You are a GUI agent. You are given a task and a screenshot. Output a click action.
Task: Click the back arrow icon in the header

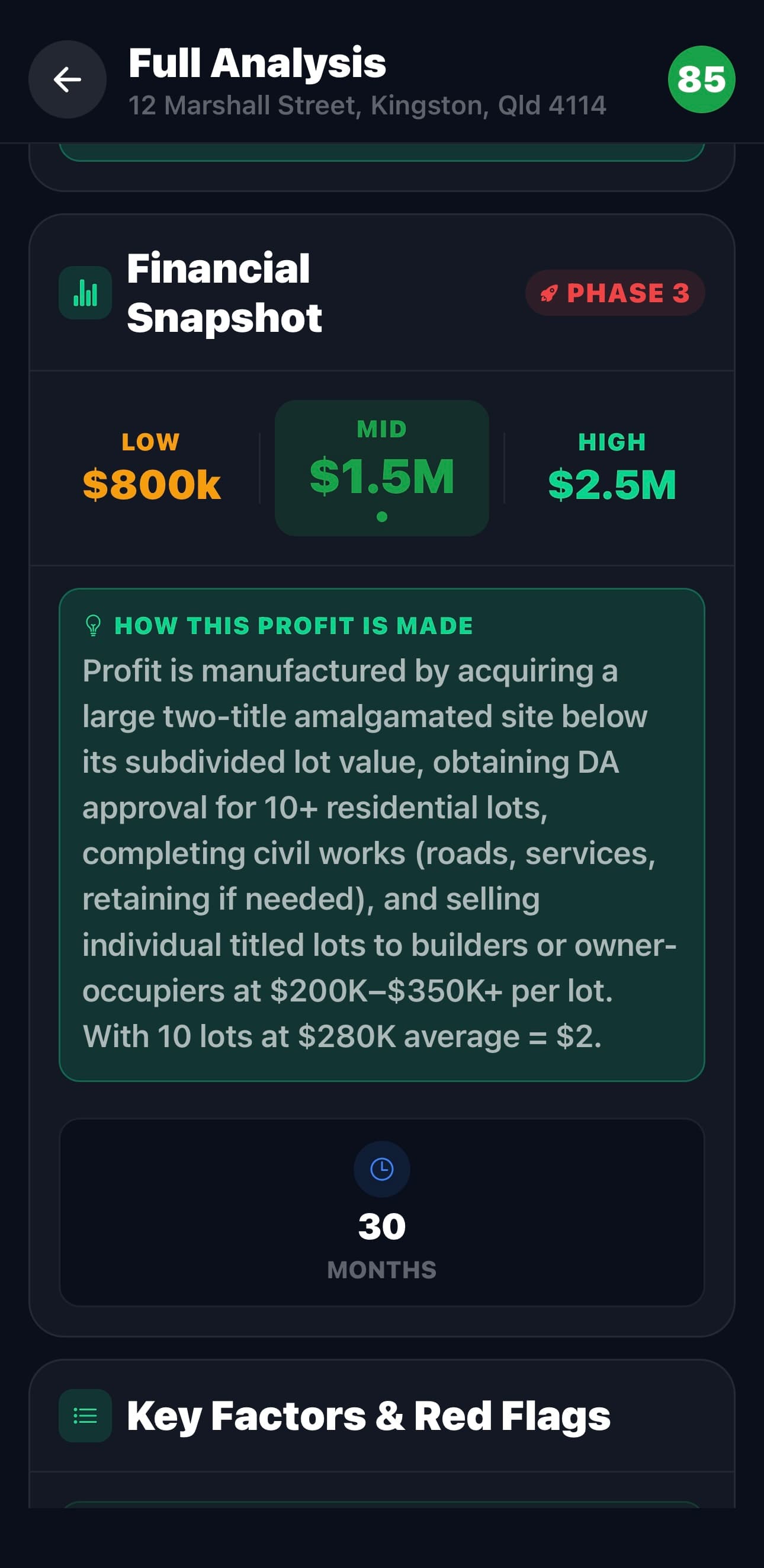coord(67,80)
